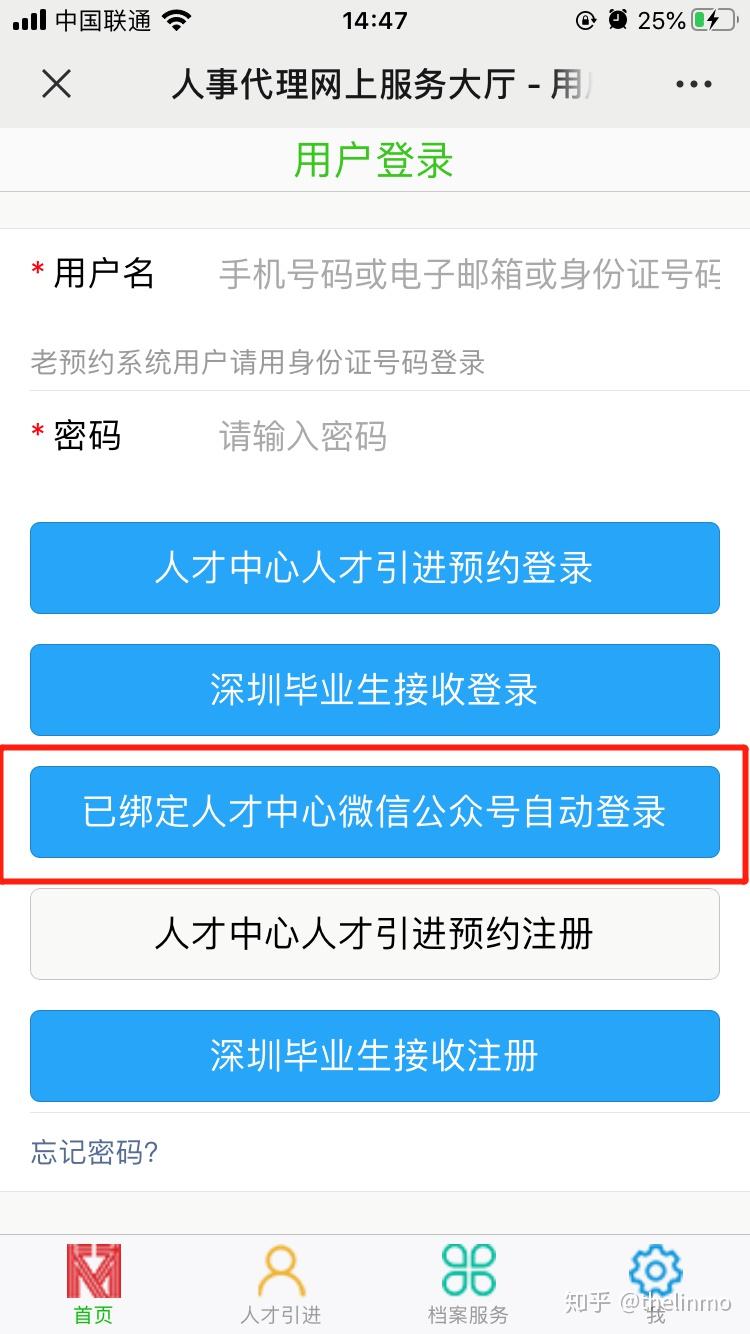Register via 深圳毕业生接收注册 button

click(375, 1056)
